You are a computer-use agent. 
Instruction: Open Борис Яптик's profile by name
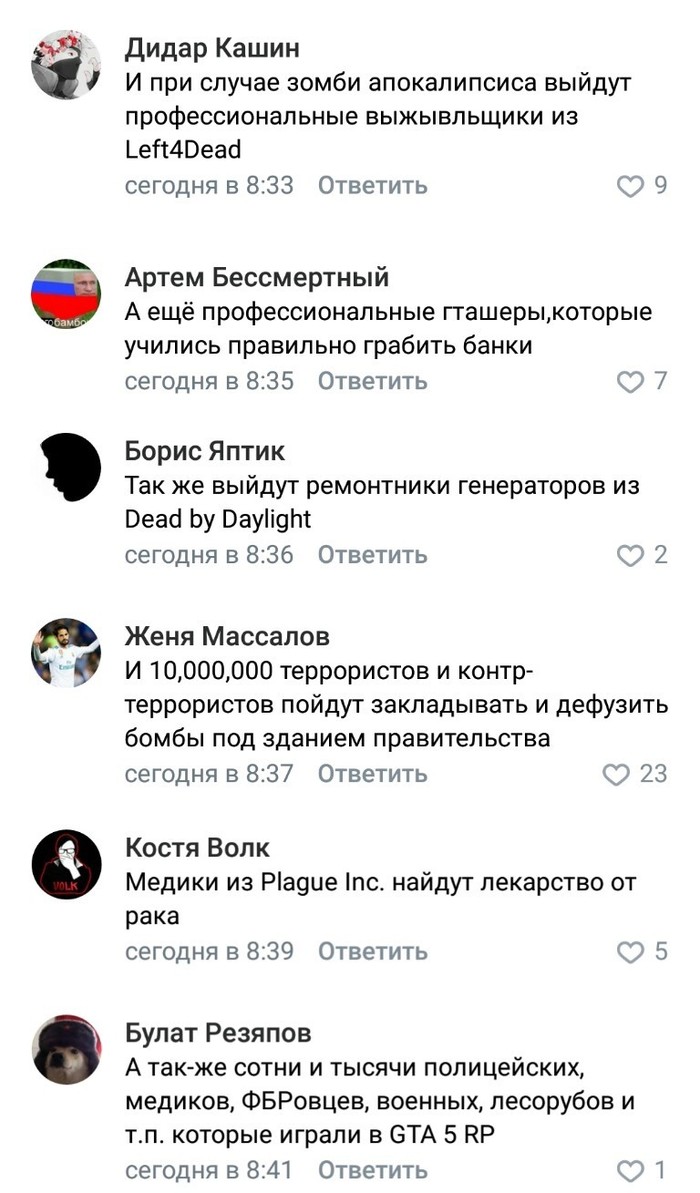click(x=204, y=451)
